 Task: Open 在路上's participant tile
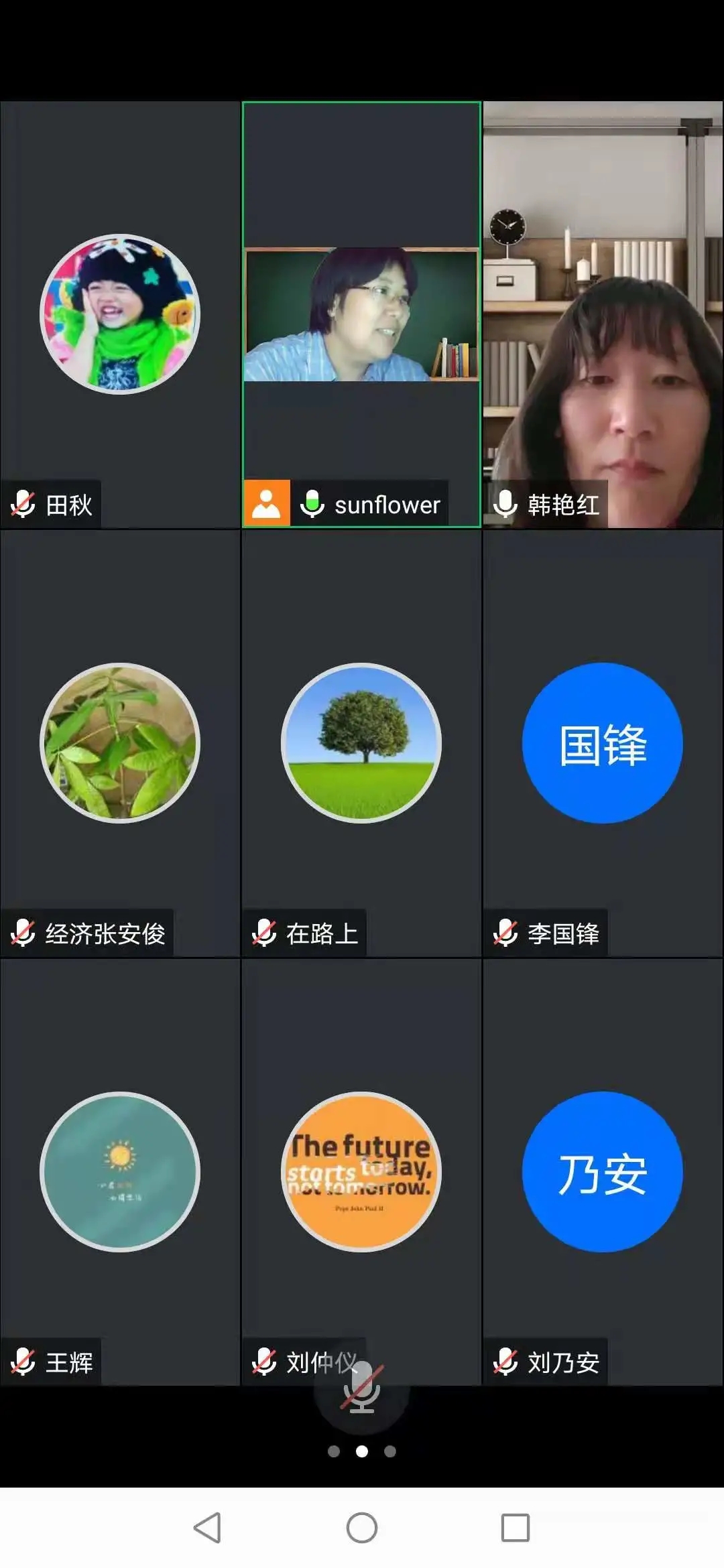[361, 743]
